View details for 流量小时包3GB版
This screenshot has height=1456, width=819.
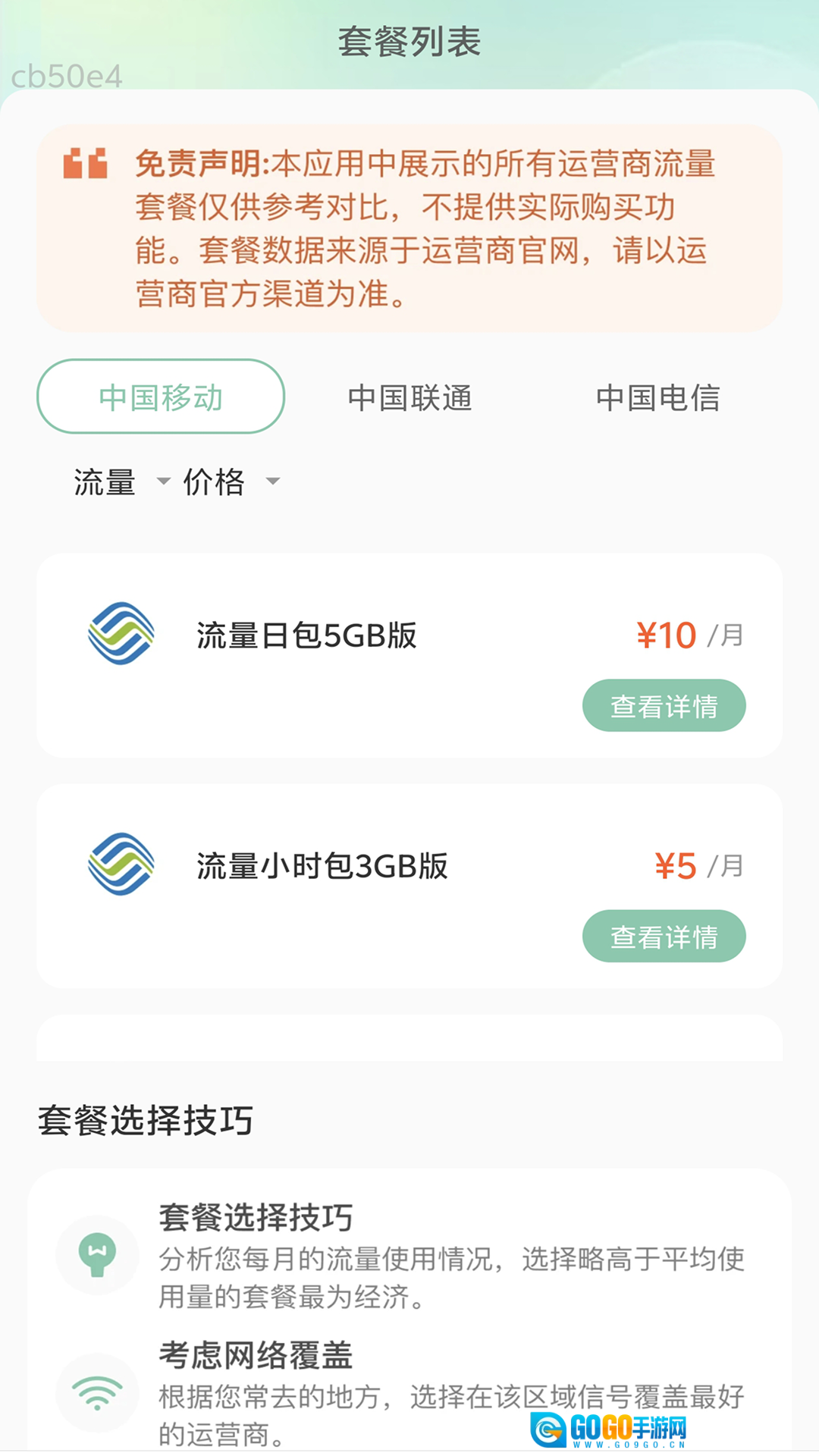coord(664,937)
